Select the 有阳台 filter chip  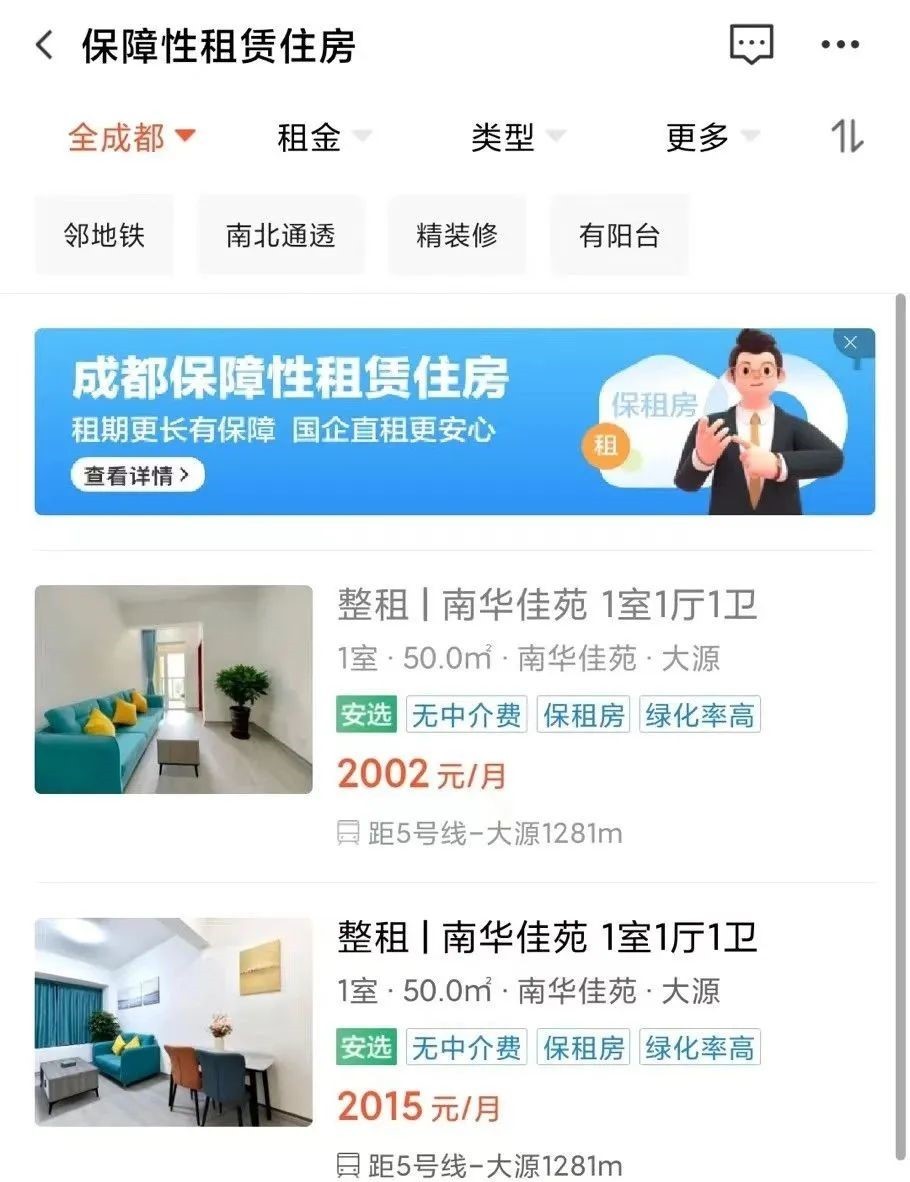click(619, 236)
